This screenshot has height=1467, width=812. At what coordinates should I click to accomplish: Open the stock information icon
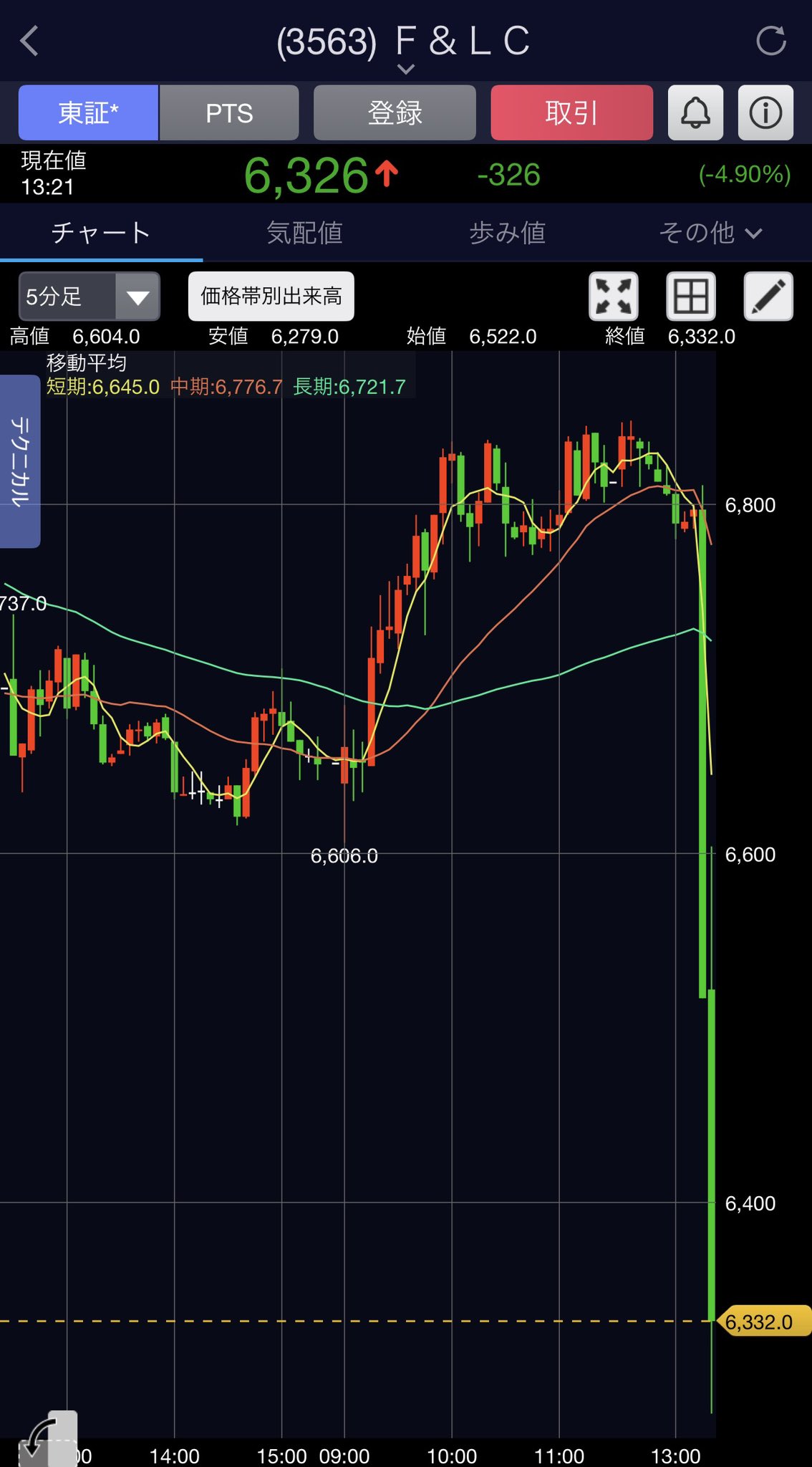pos(765,112)
